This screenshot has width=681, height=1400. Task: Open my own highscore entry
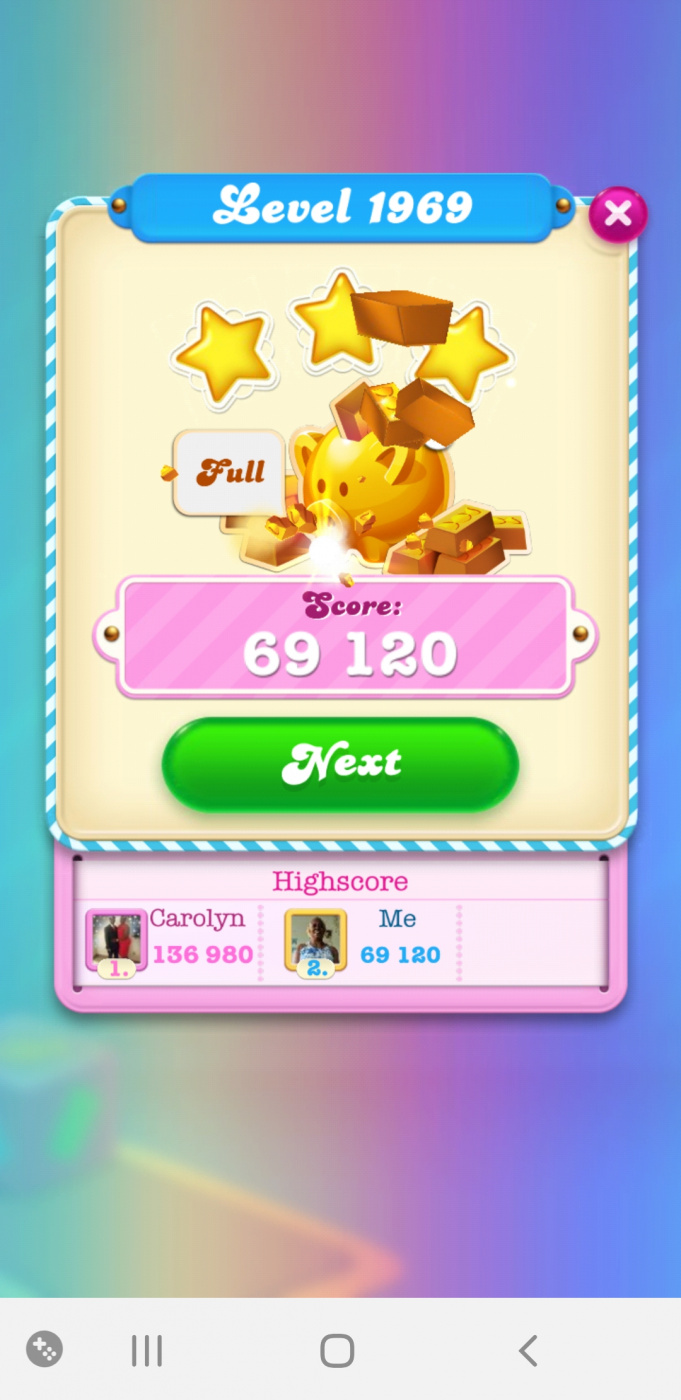tap(366, 938)
